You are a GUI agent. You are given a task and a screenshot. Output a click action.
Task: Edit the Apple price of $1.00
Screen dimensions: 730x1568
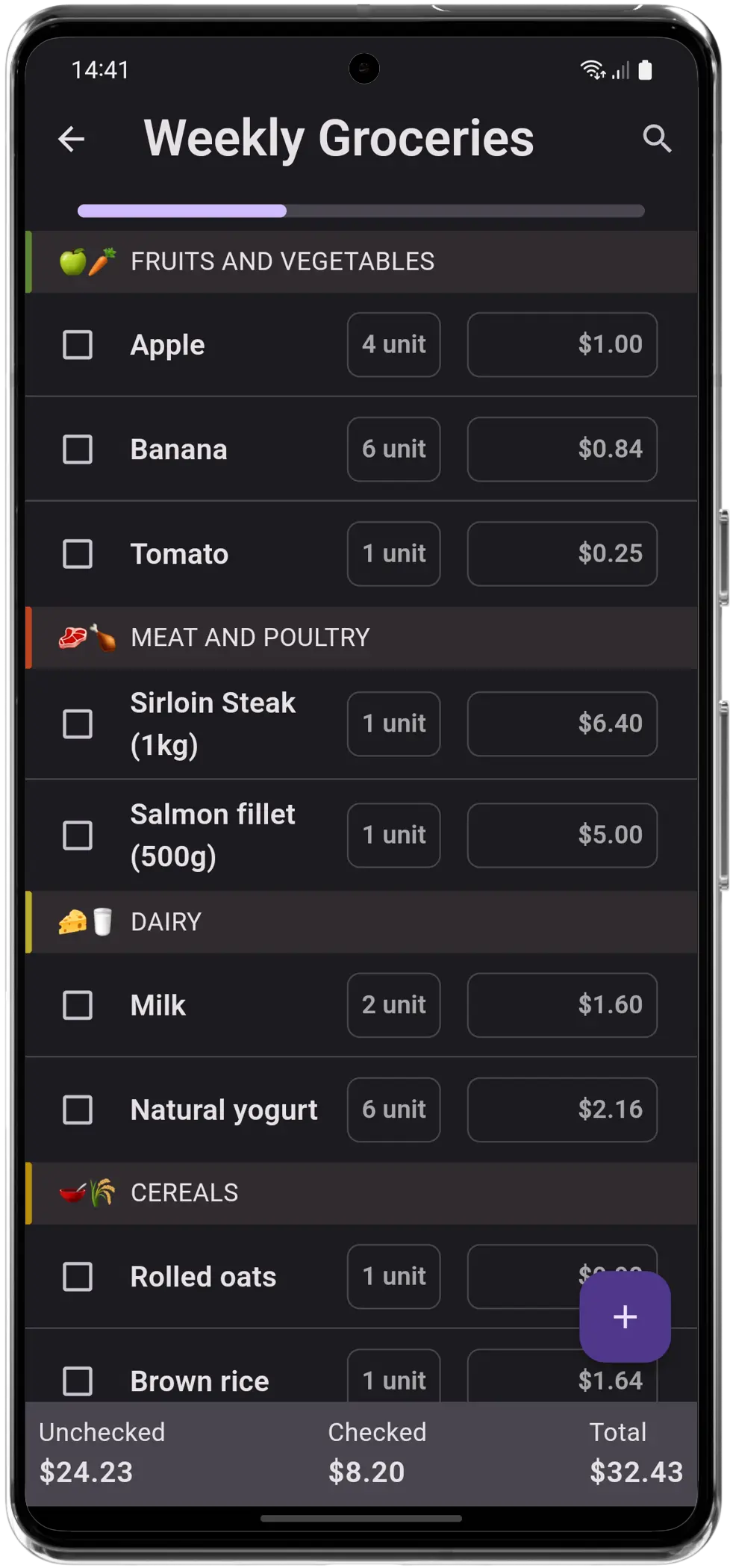click(x=562, y=344)
